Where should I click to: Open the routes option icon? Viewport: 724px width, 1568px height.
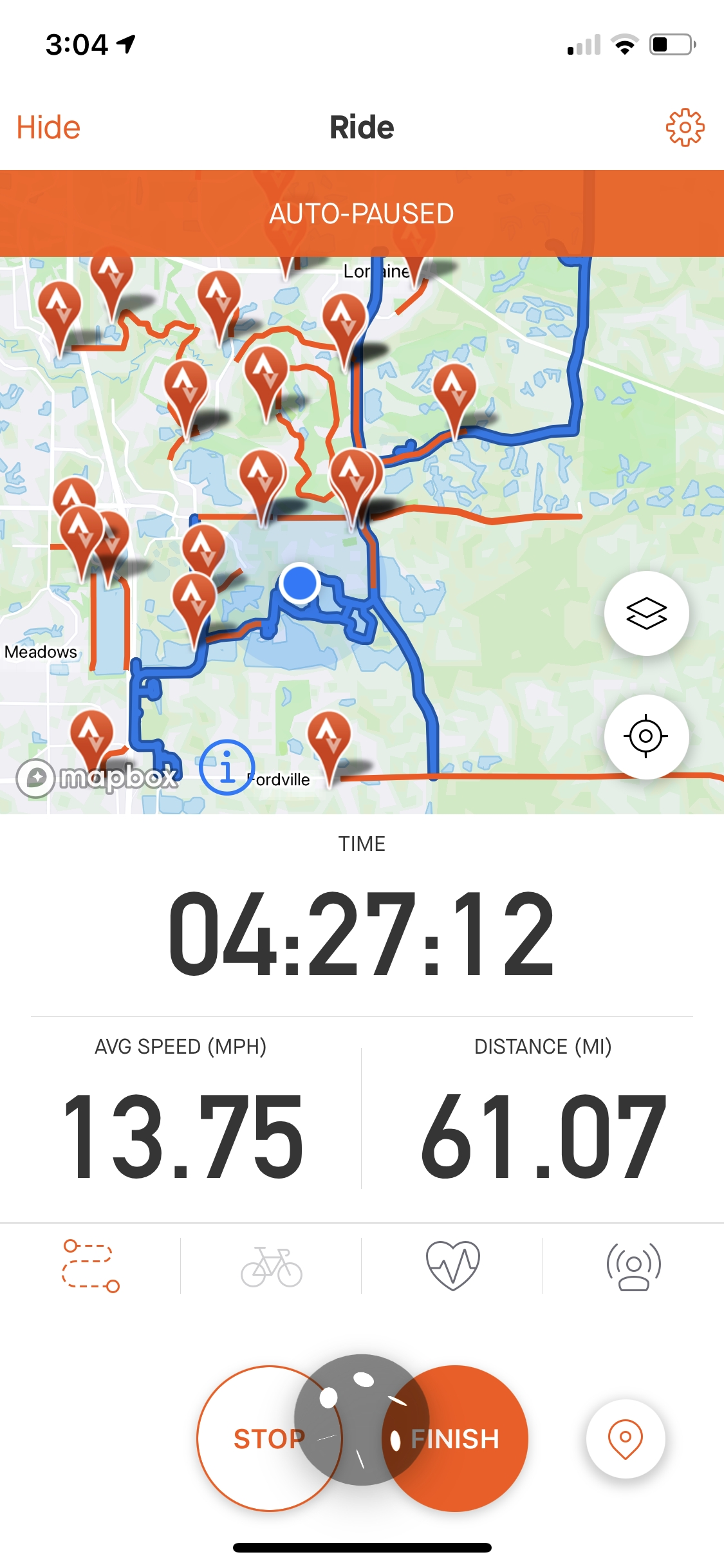(91, 1265)
